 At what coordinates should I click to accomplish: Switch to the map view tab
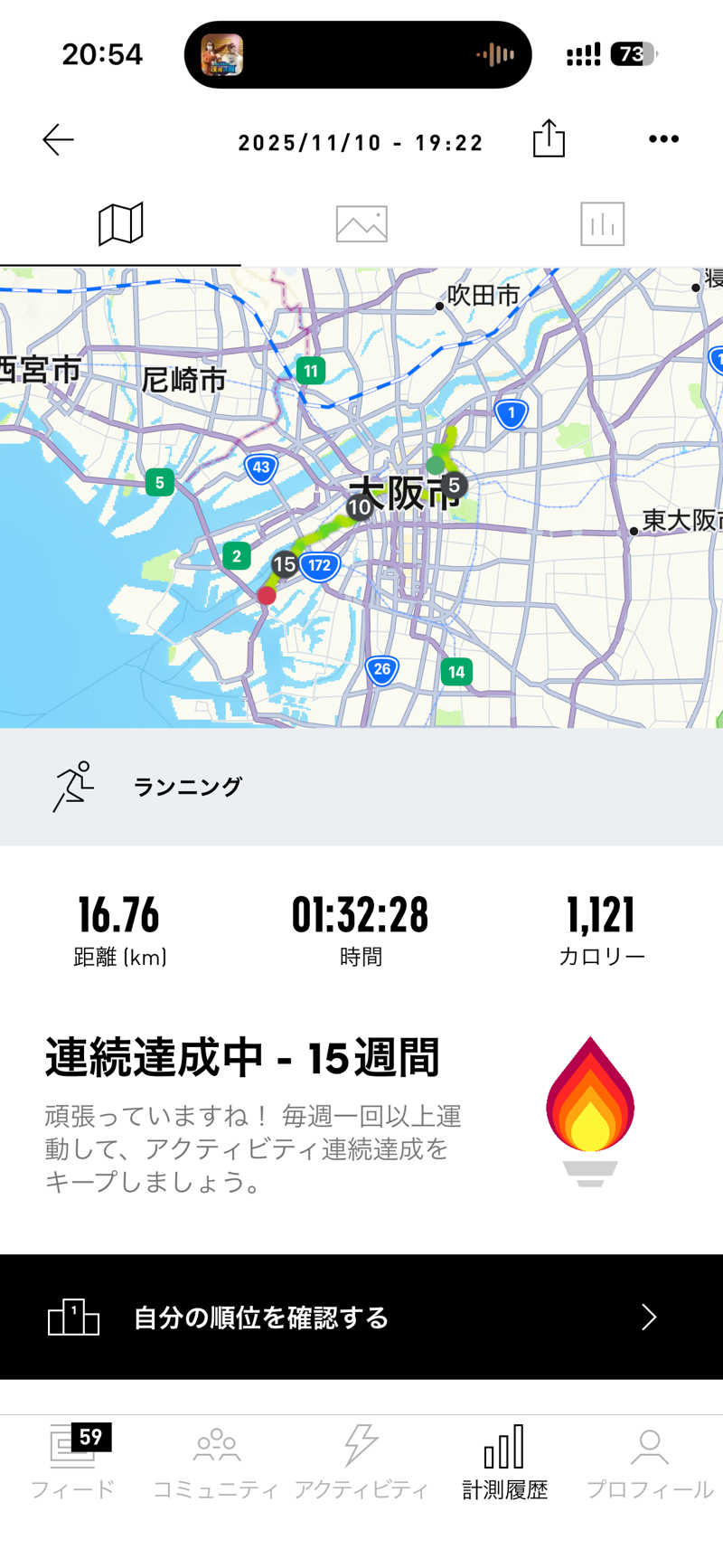tap(120, 223)
